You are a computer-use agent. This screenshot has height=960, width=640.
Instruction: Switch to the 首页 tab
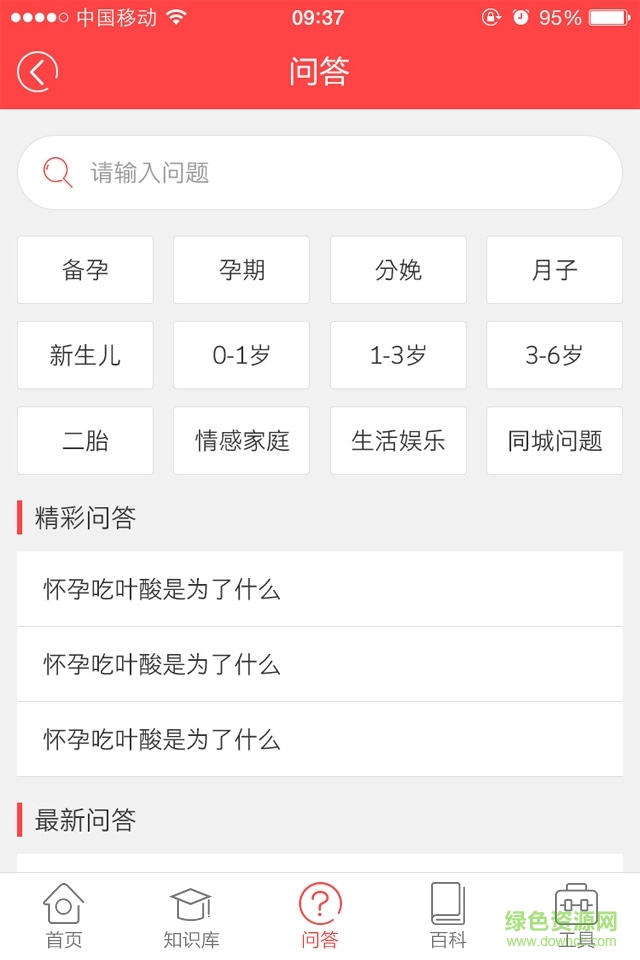[x=64, y=915]
